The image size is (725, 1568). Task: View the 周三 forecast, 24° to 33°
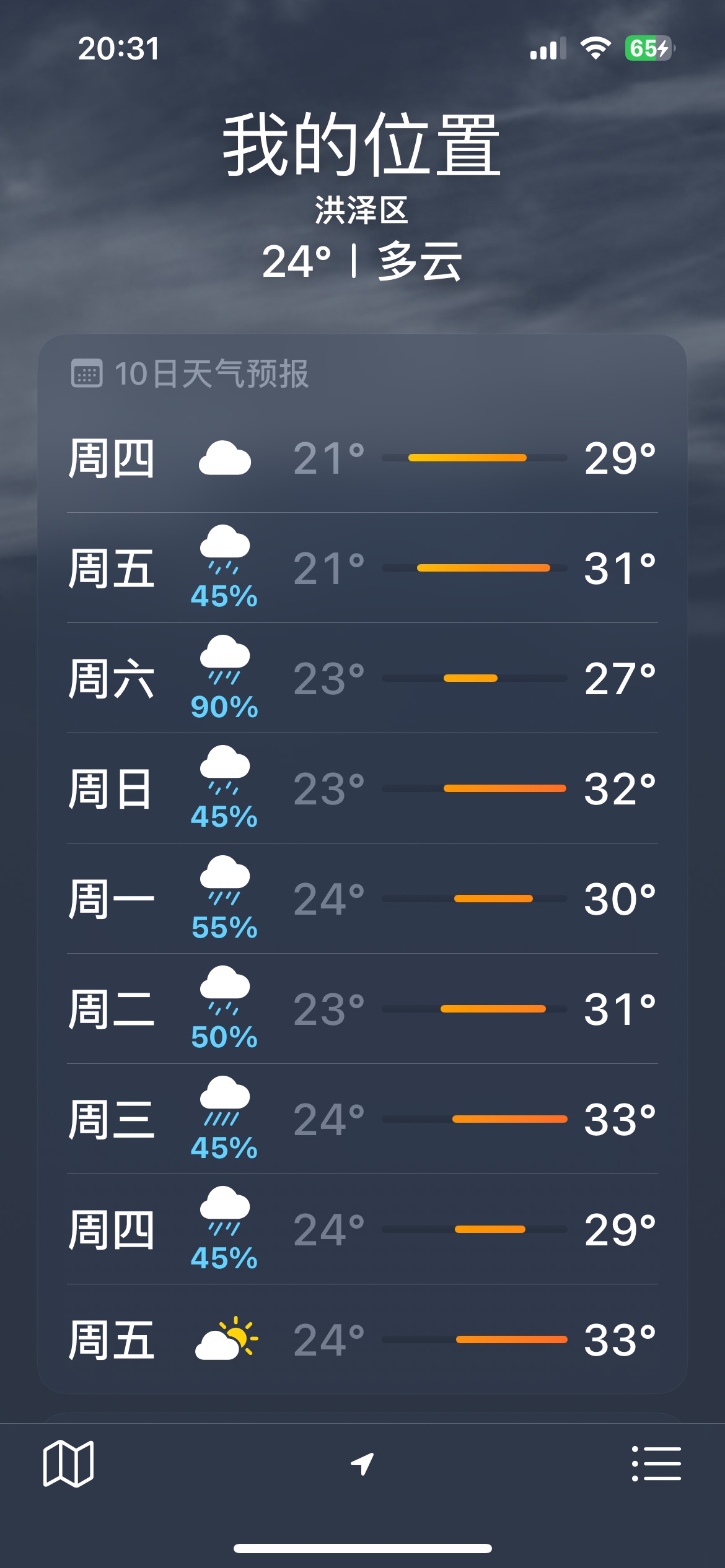362,1119
